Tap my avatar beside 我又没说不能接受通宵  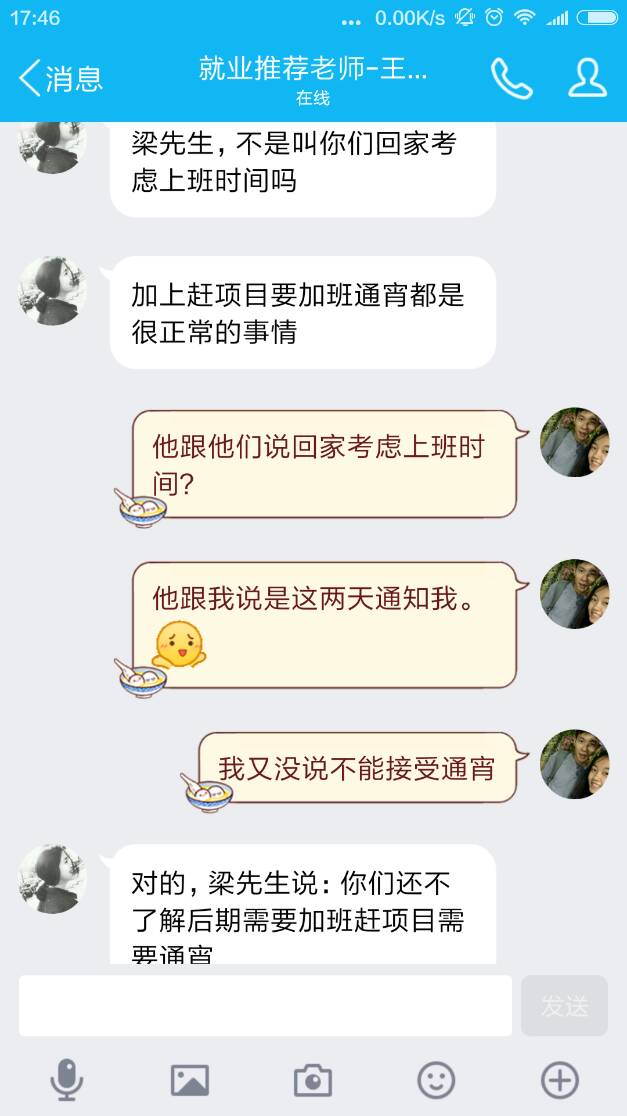point(575,764)
